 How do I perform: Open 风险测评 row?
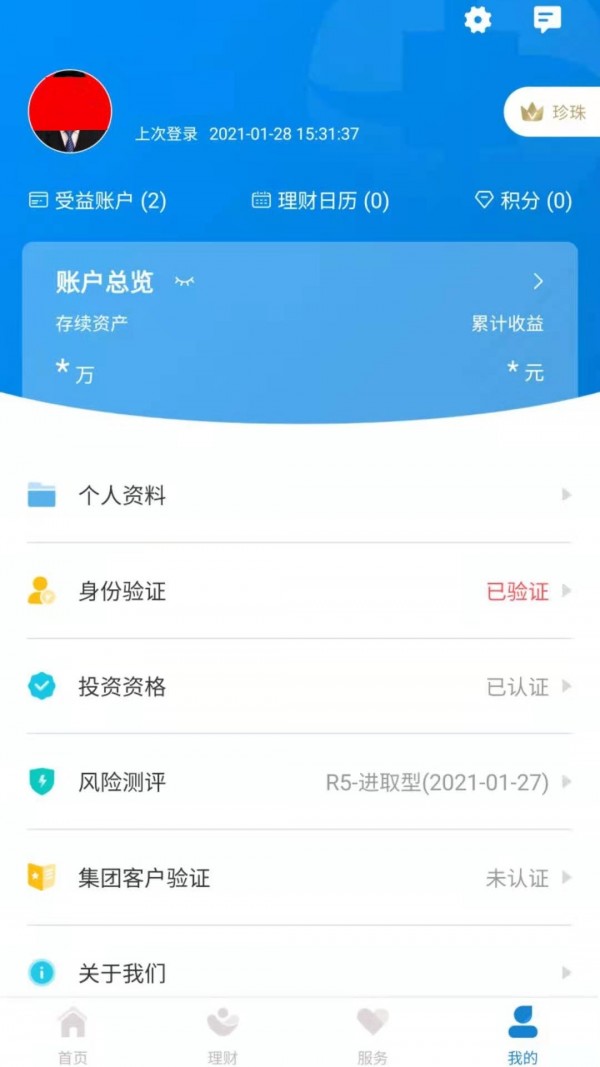point(300,782)
